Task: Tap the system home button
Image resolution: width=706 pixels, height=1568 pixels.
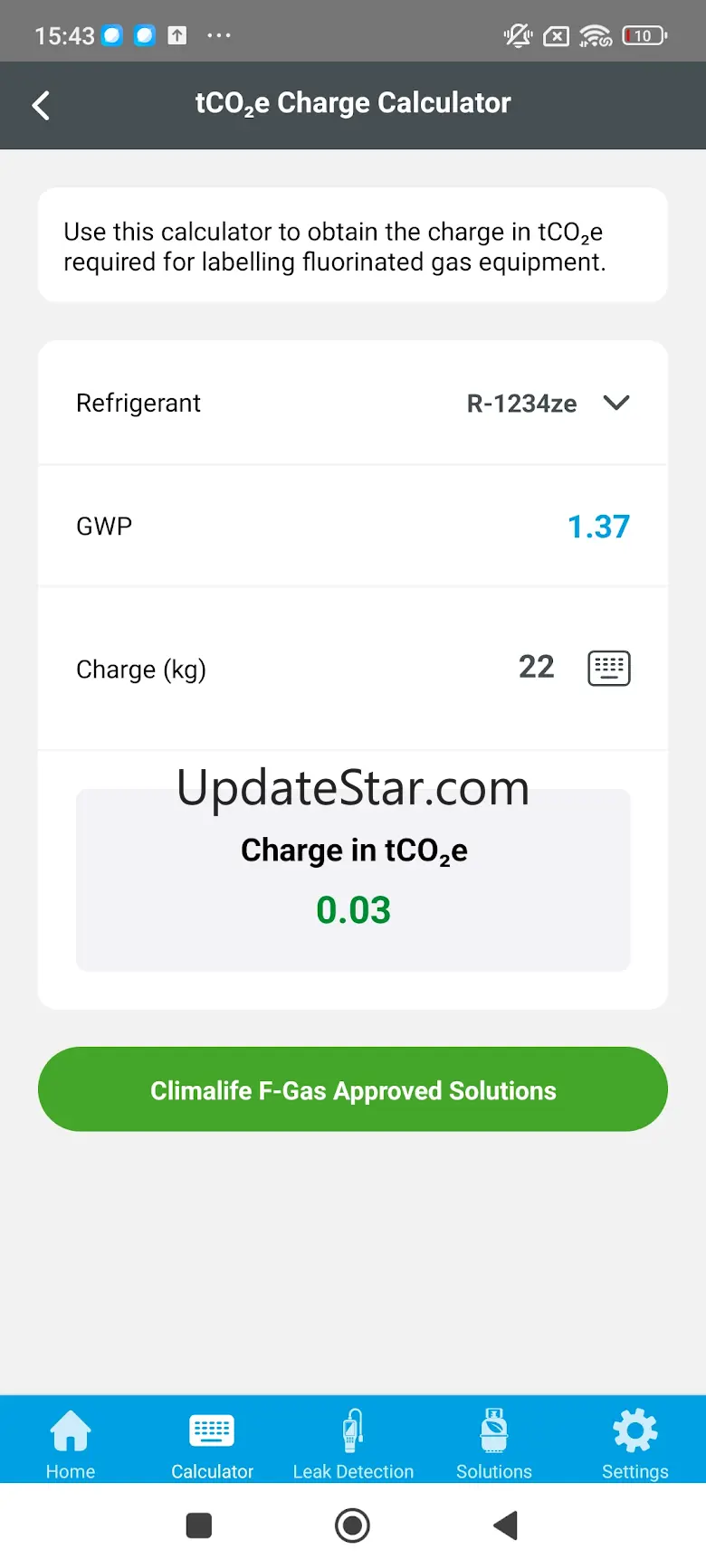Action: click(x=352, y=1525)
